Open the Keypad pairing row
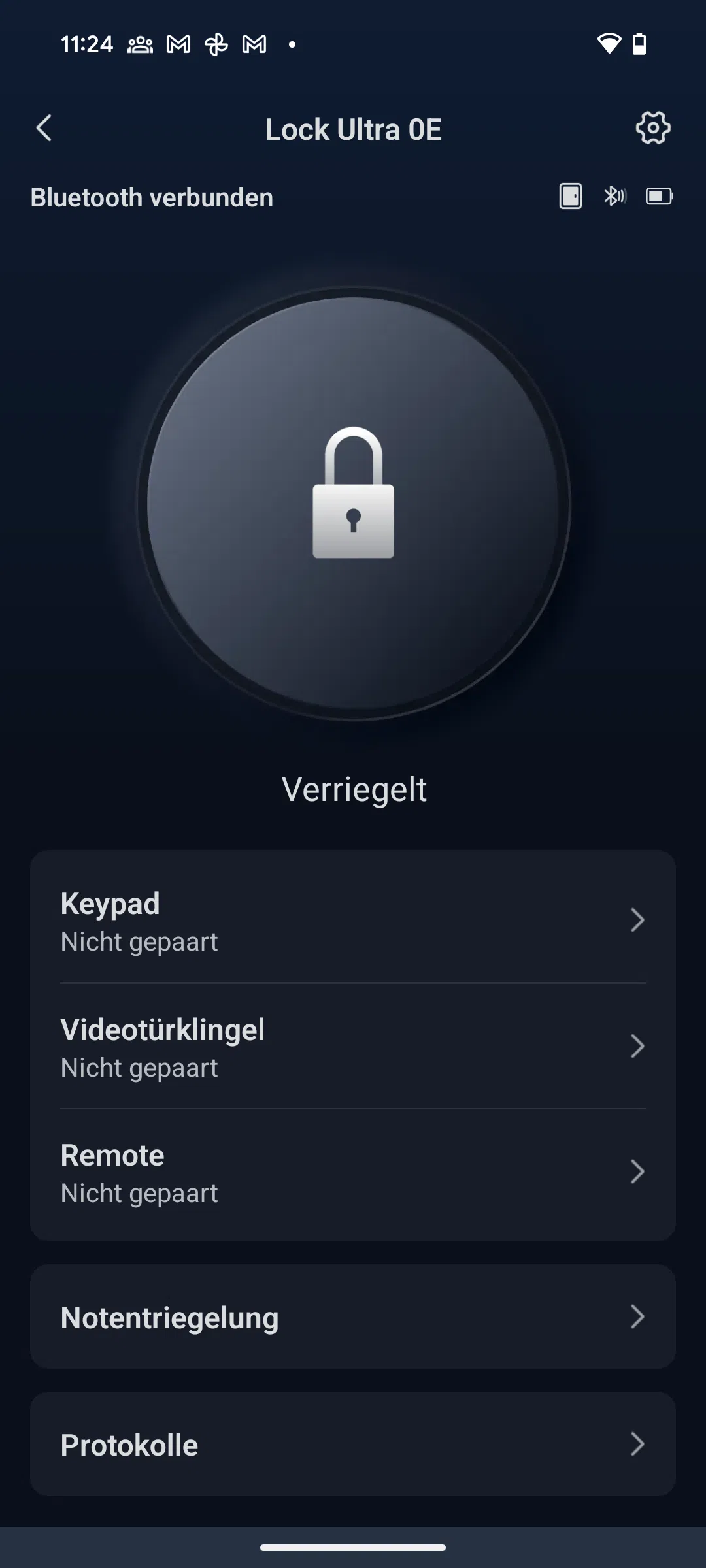The width and height of the screenshot is (706, 1568). click(x=353, y=921)
